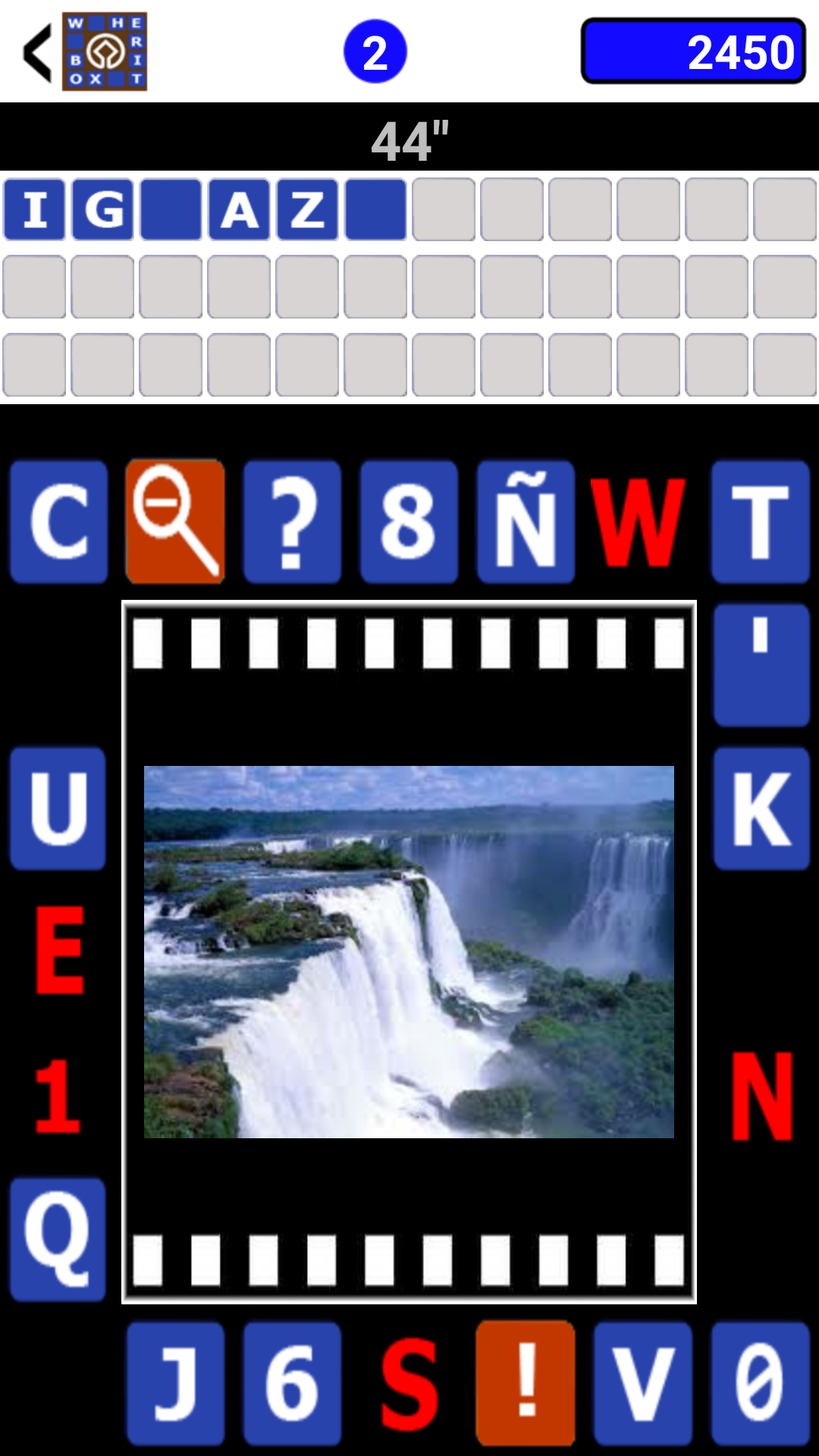This screenshot has height=1456, width=819.
Task: Select the number 6 tile
Action: pyautogui.click(x=292, y=1384)
